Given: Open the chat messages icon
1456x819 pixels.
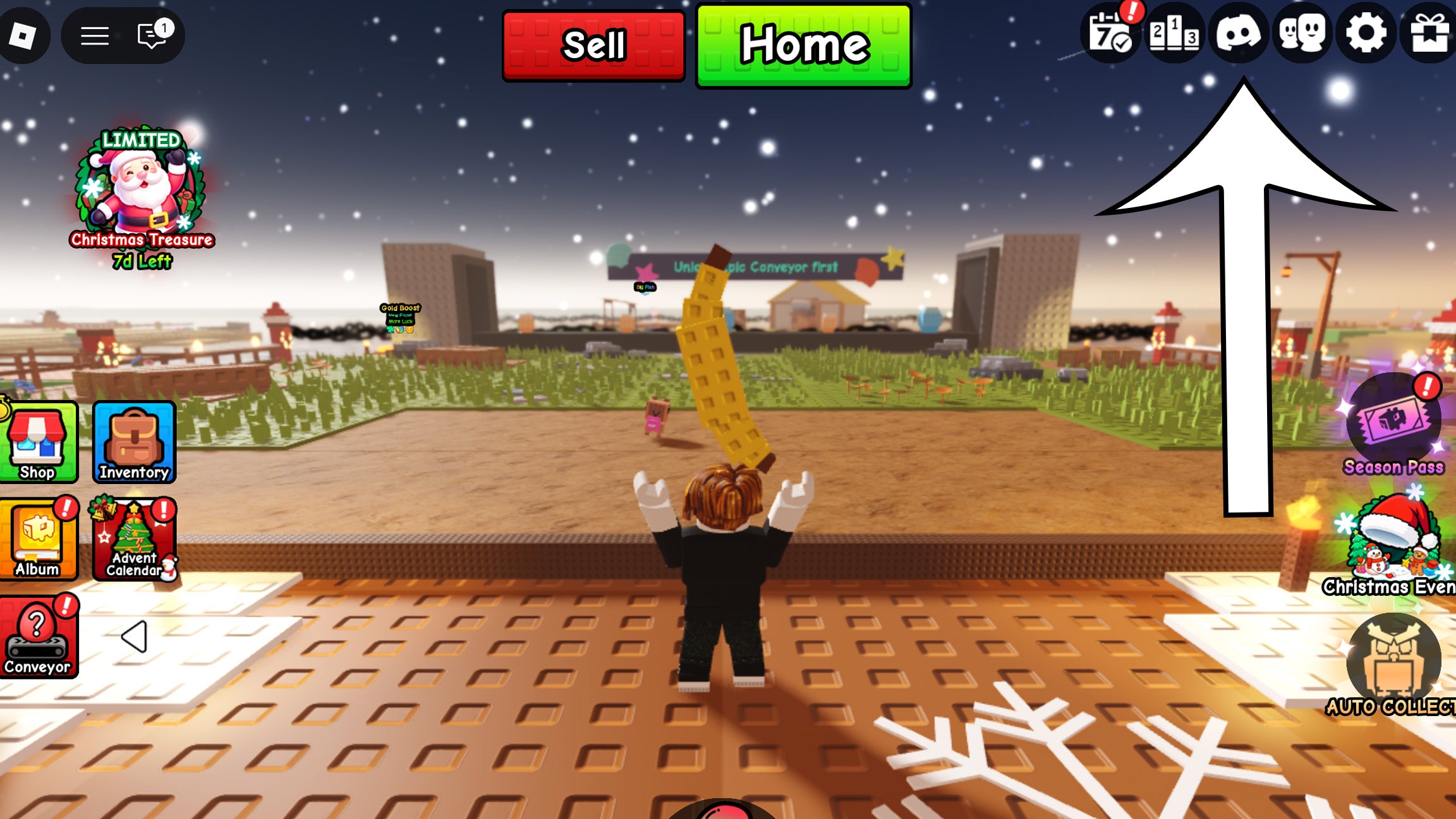Looking at the screenshot, I should tap(152, 35).
